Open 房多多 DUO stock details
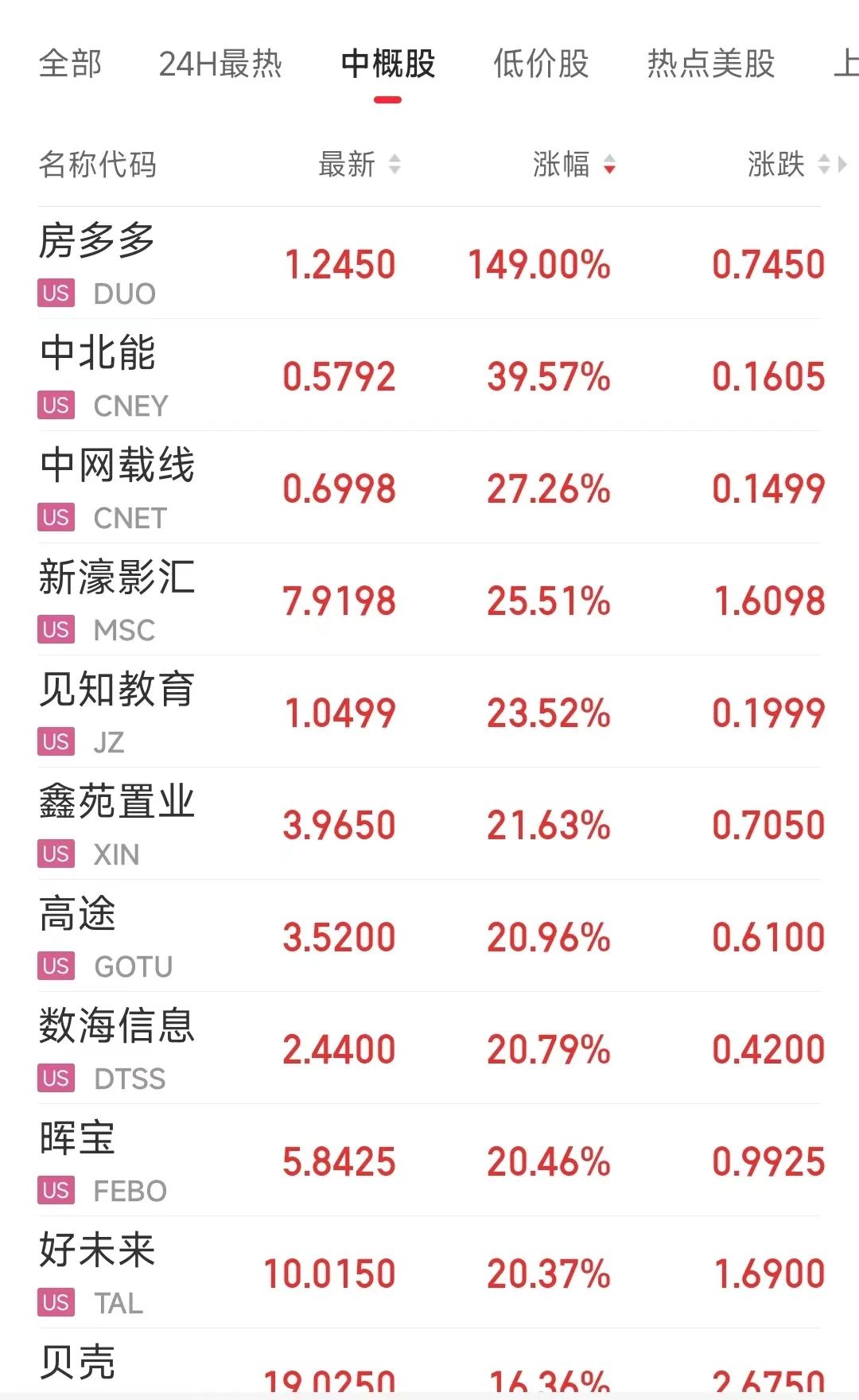This screenshot has height=1400, width=859. tap(429, 263)
